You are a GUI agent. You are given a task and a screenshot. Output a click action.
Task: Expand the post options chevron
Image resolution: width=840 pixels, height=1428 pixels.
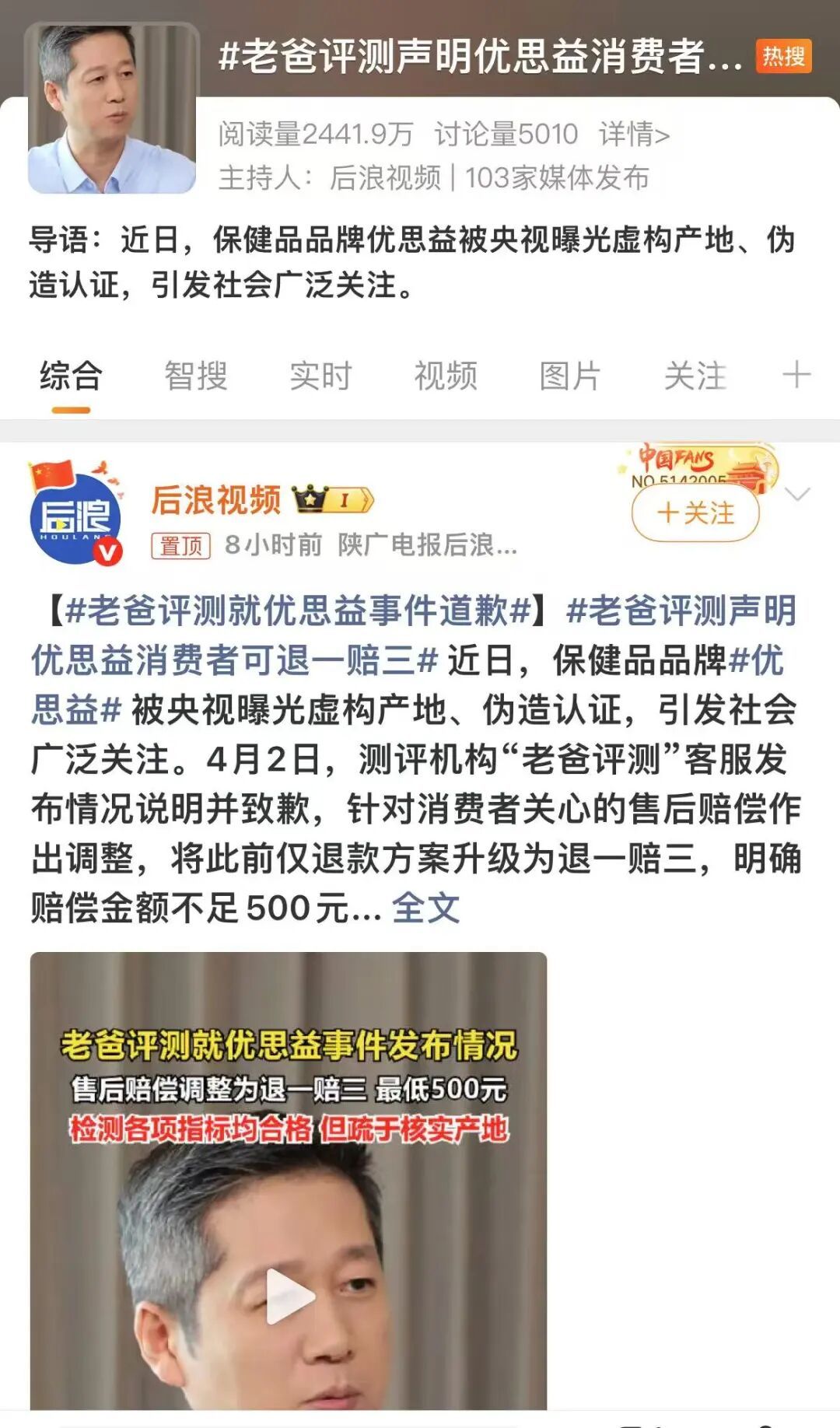click(798, 495)
